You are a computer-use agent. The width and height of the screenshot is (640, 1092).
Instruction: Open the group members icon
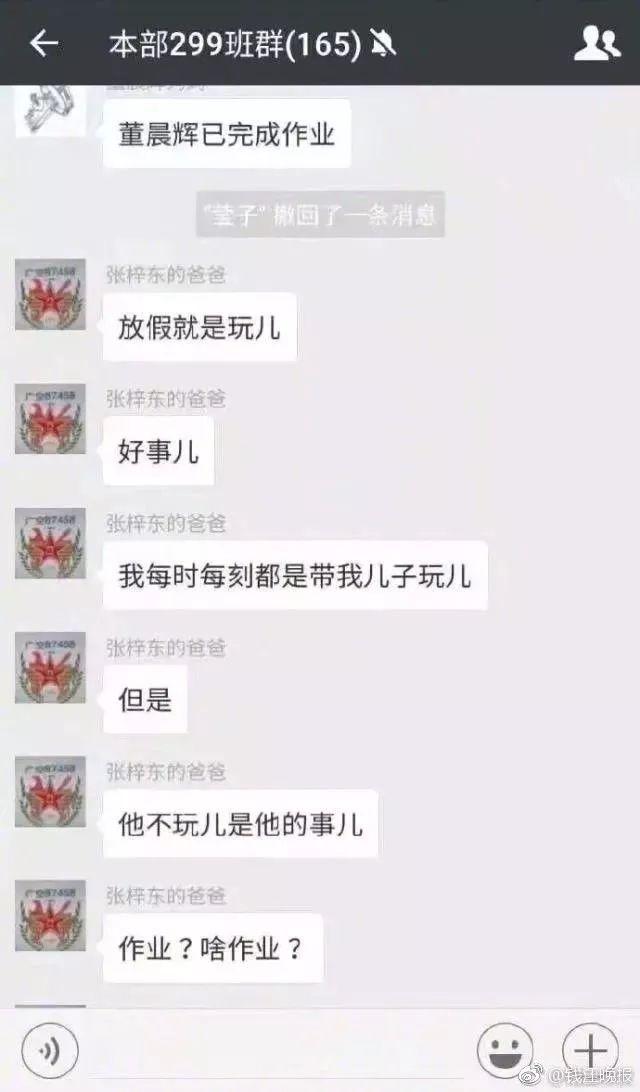[597, 43]
